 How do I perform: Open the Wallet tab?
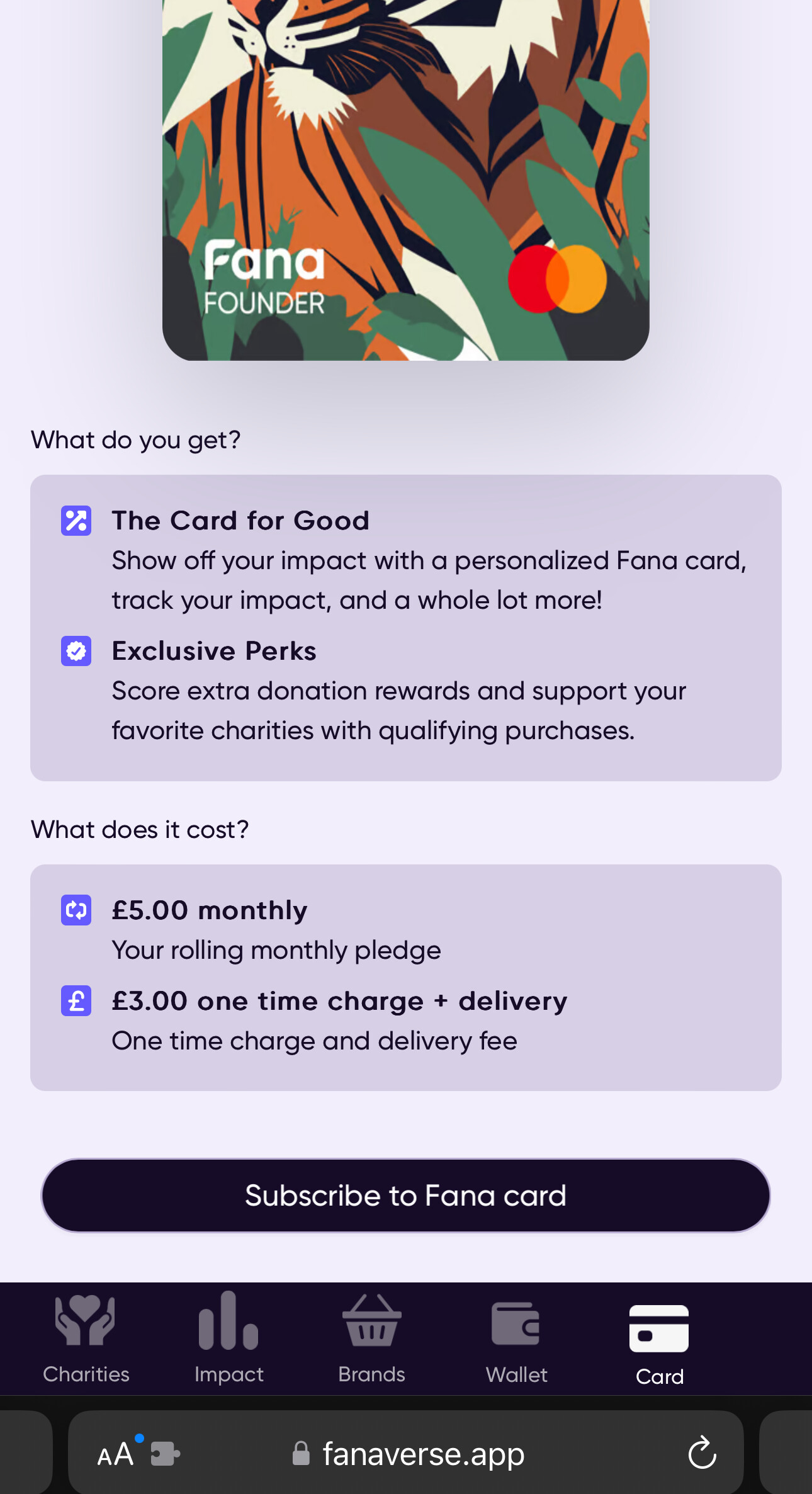point(516,1339)
